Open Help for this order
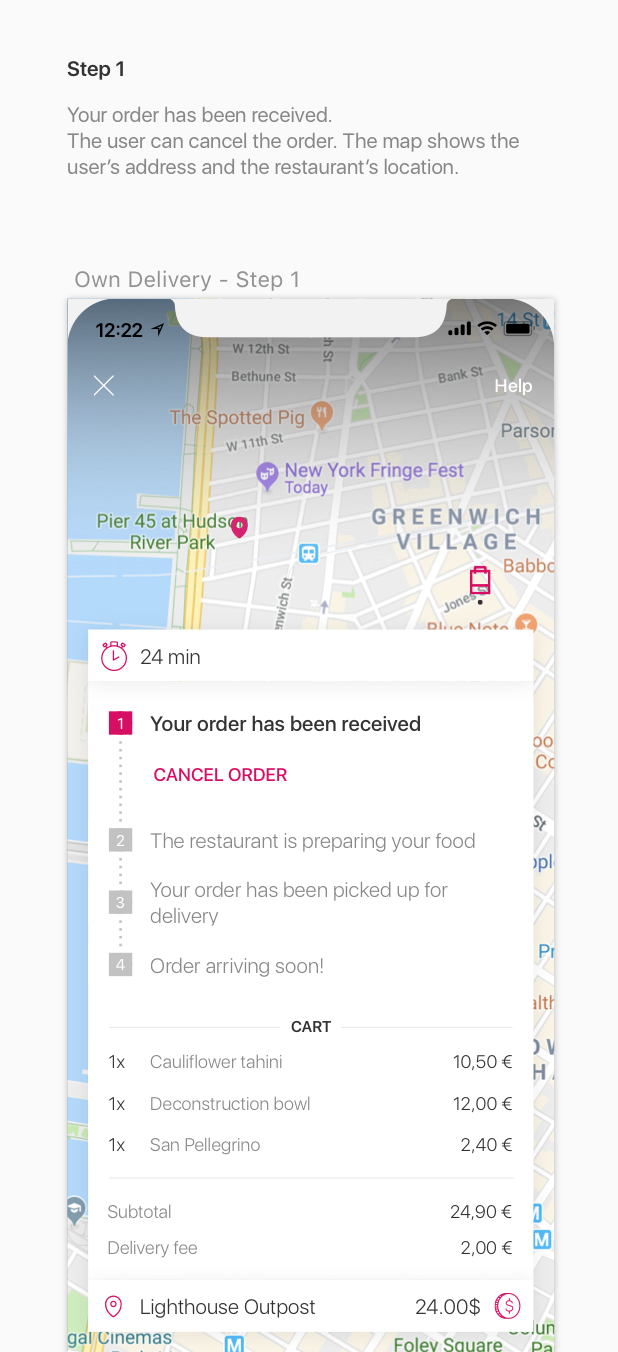 pos(513,386)
